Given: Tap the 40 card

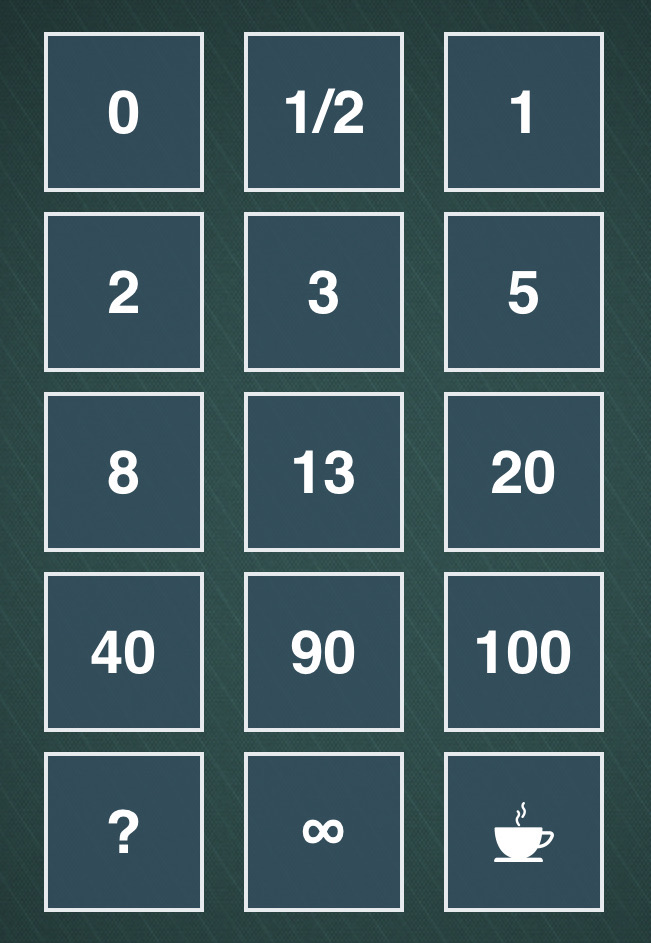Looking at the screenshot, I should [124, 652].
